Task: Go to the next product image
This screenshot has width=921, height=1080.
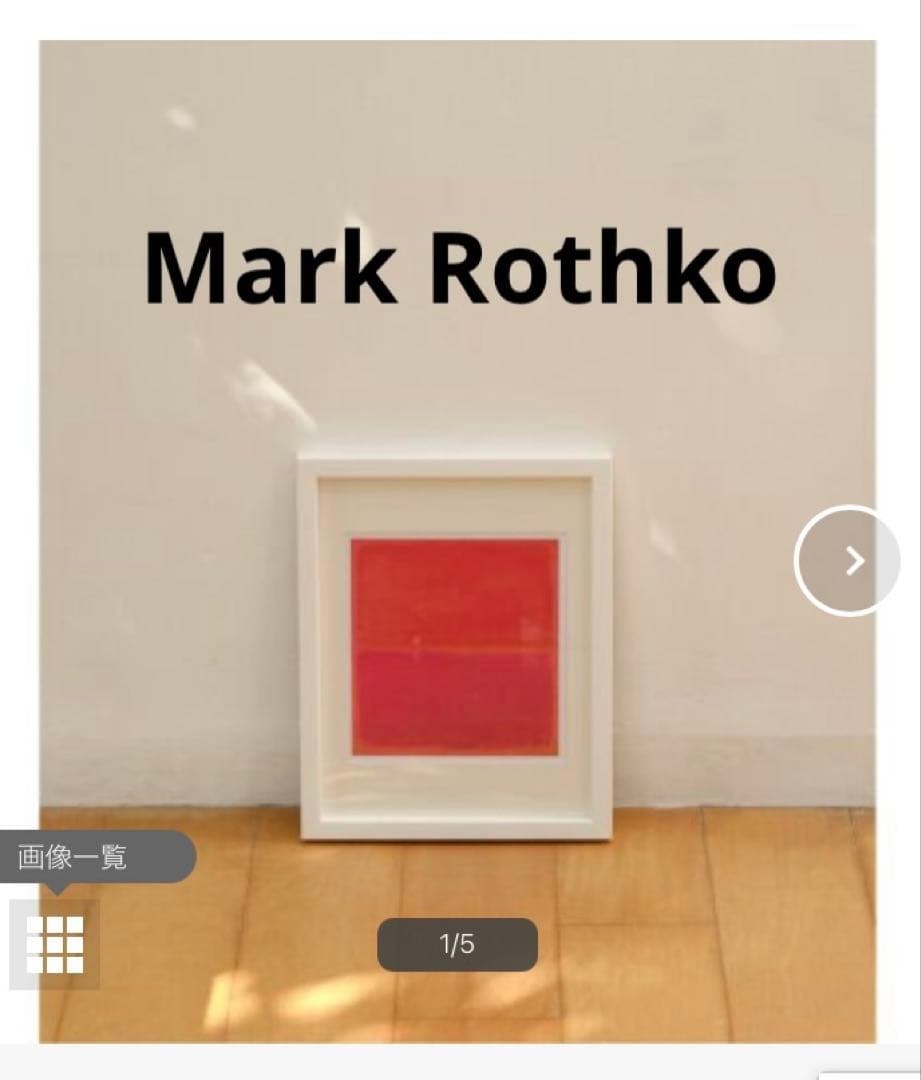Action: click(849, 561)
